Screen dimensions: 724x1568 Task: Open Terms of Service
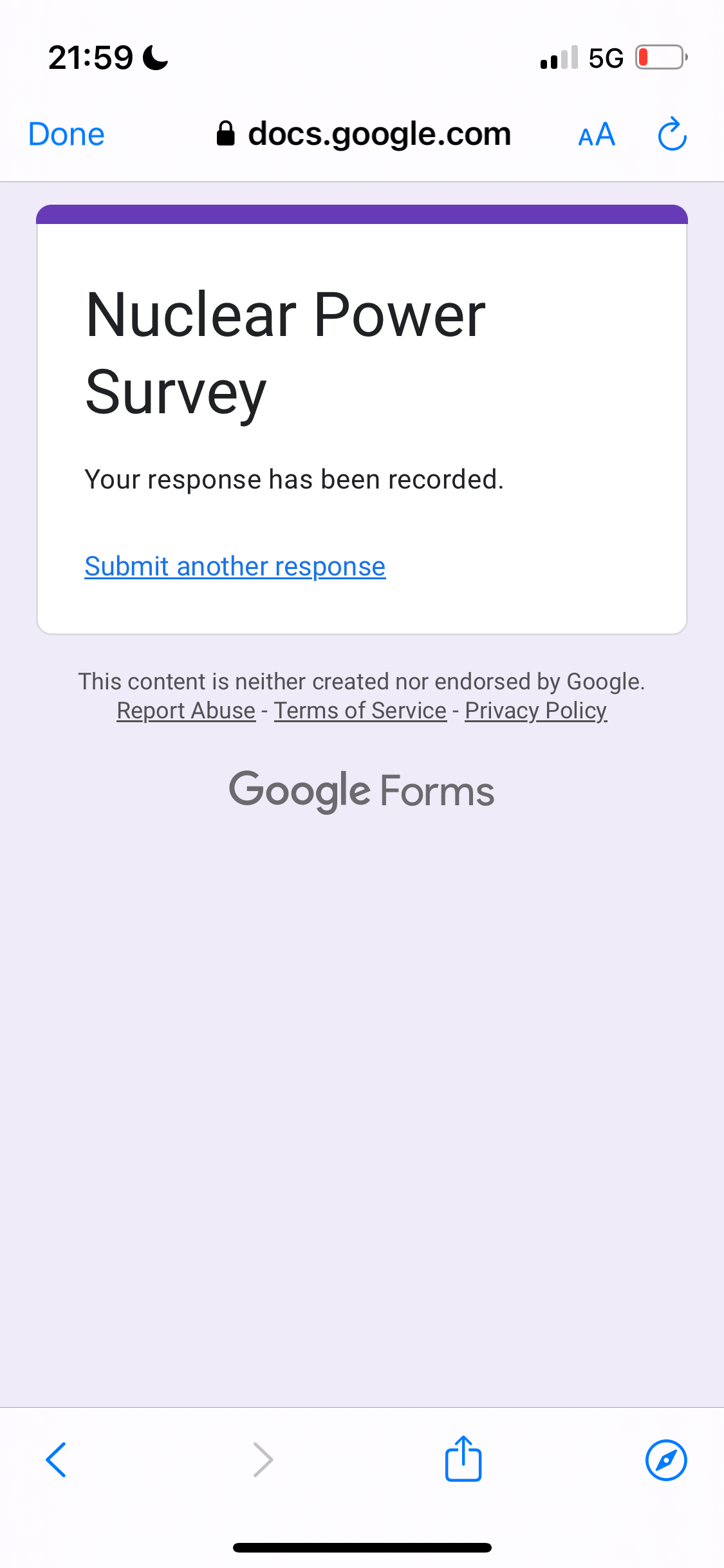point(360,711)
